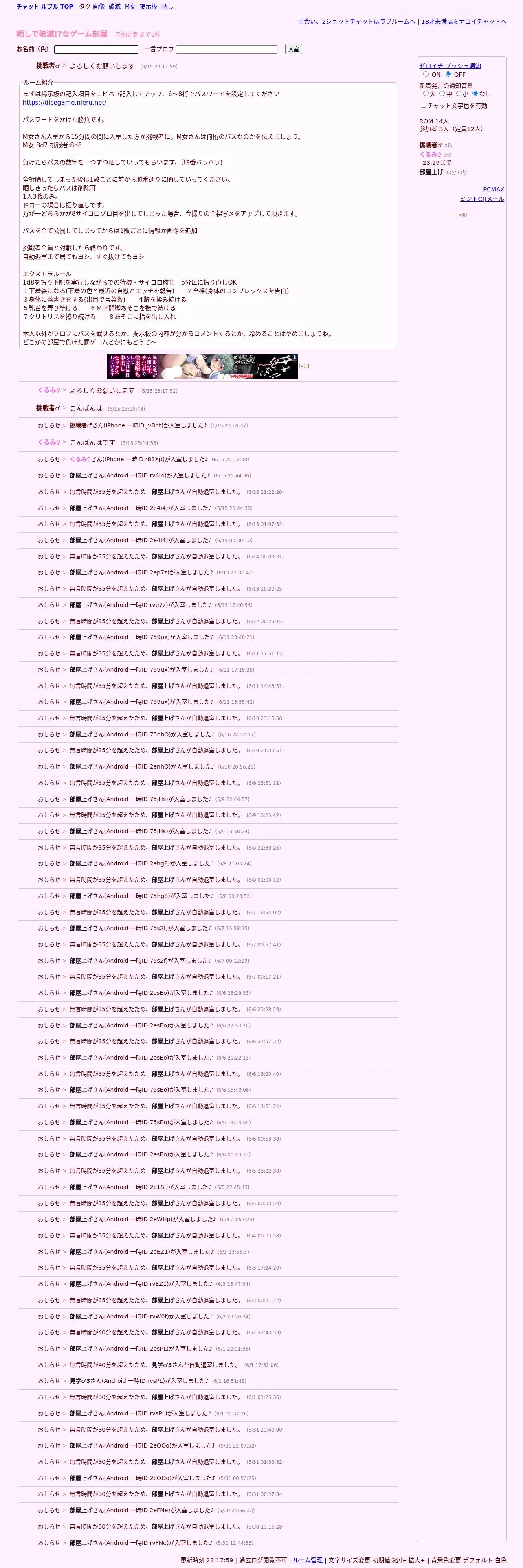This screenshot has height=1568, width=523.
Task: Tap the 画像 tag link
Action: (x=99, y=7)
